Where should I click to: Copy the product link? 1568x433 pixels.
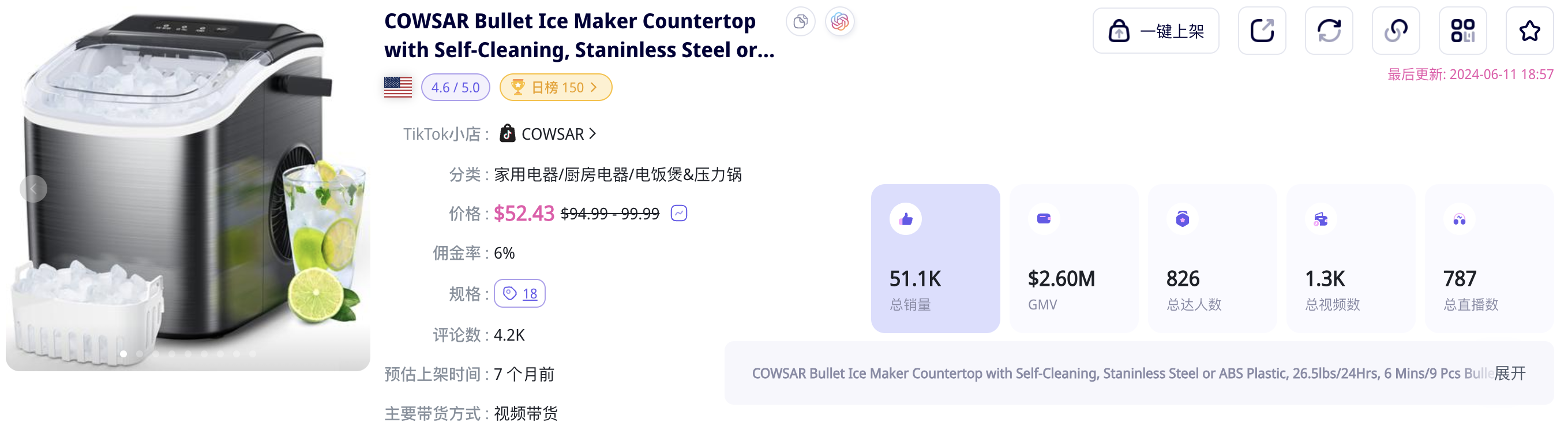coord(1395,31)
